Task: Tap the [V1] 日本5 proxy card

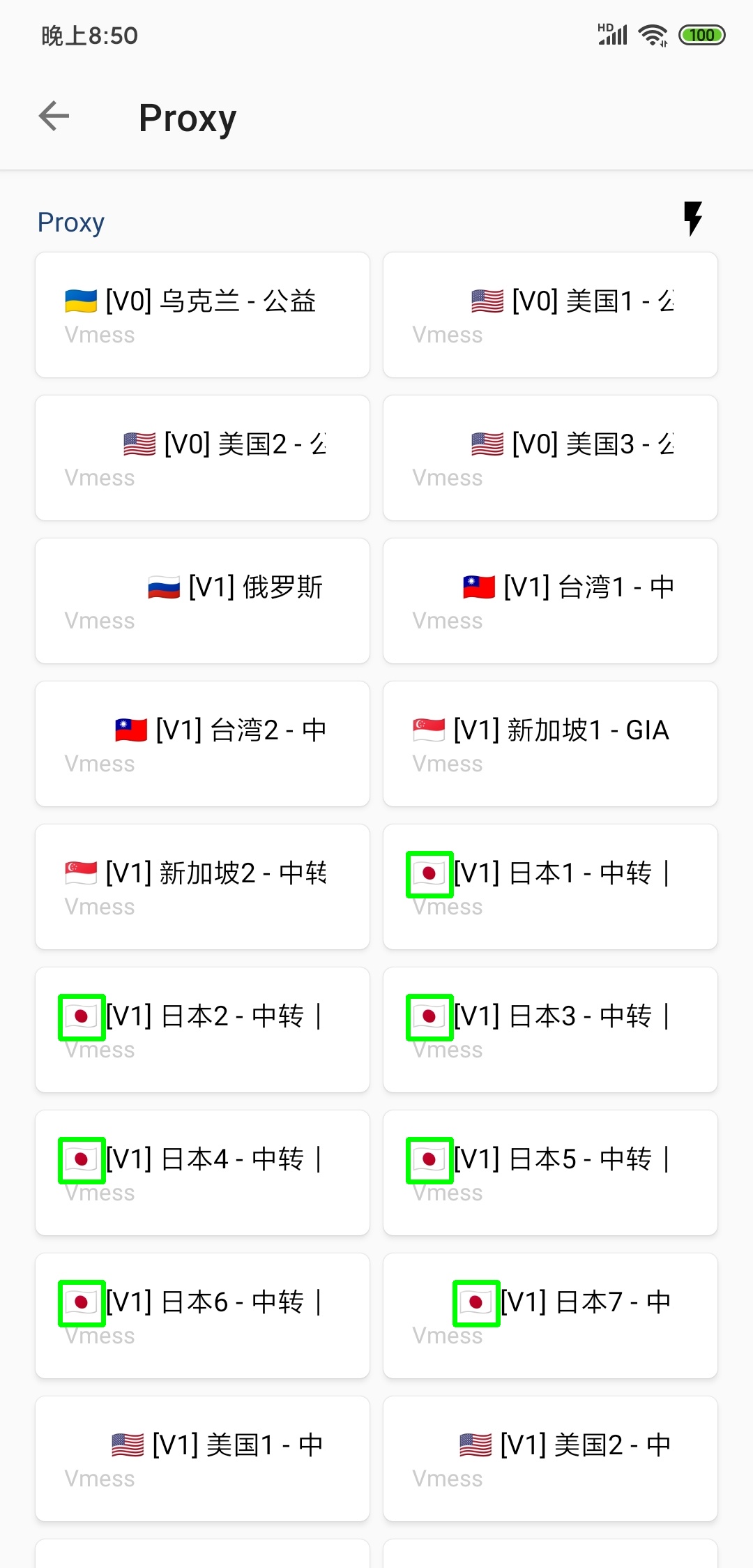Action: click(x=550, y=1173)
